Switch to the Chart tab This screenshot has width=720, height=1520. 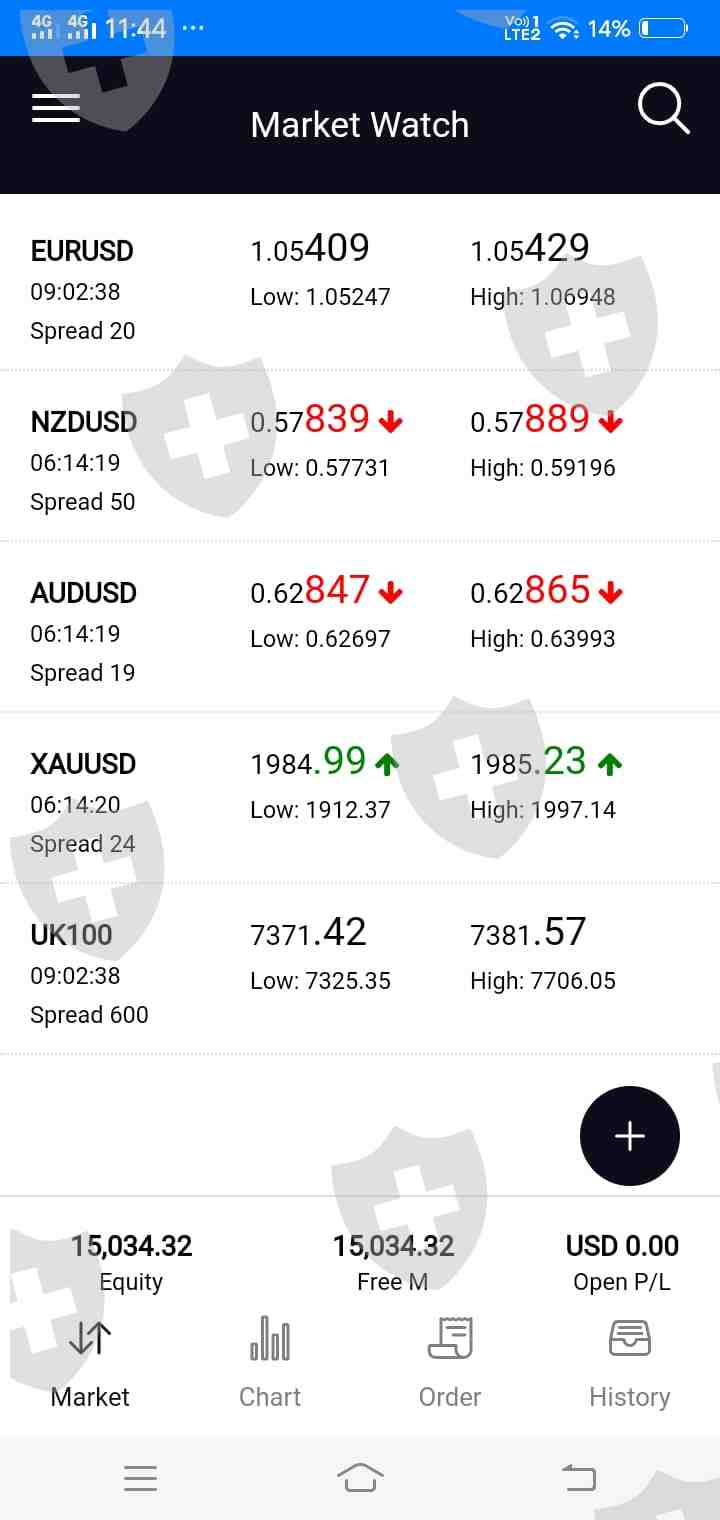270,1362
